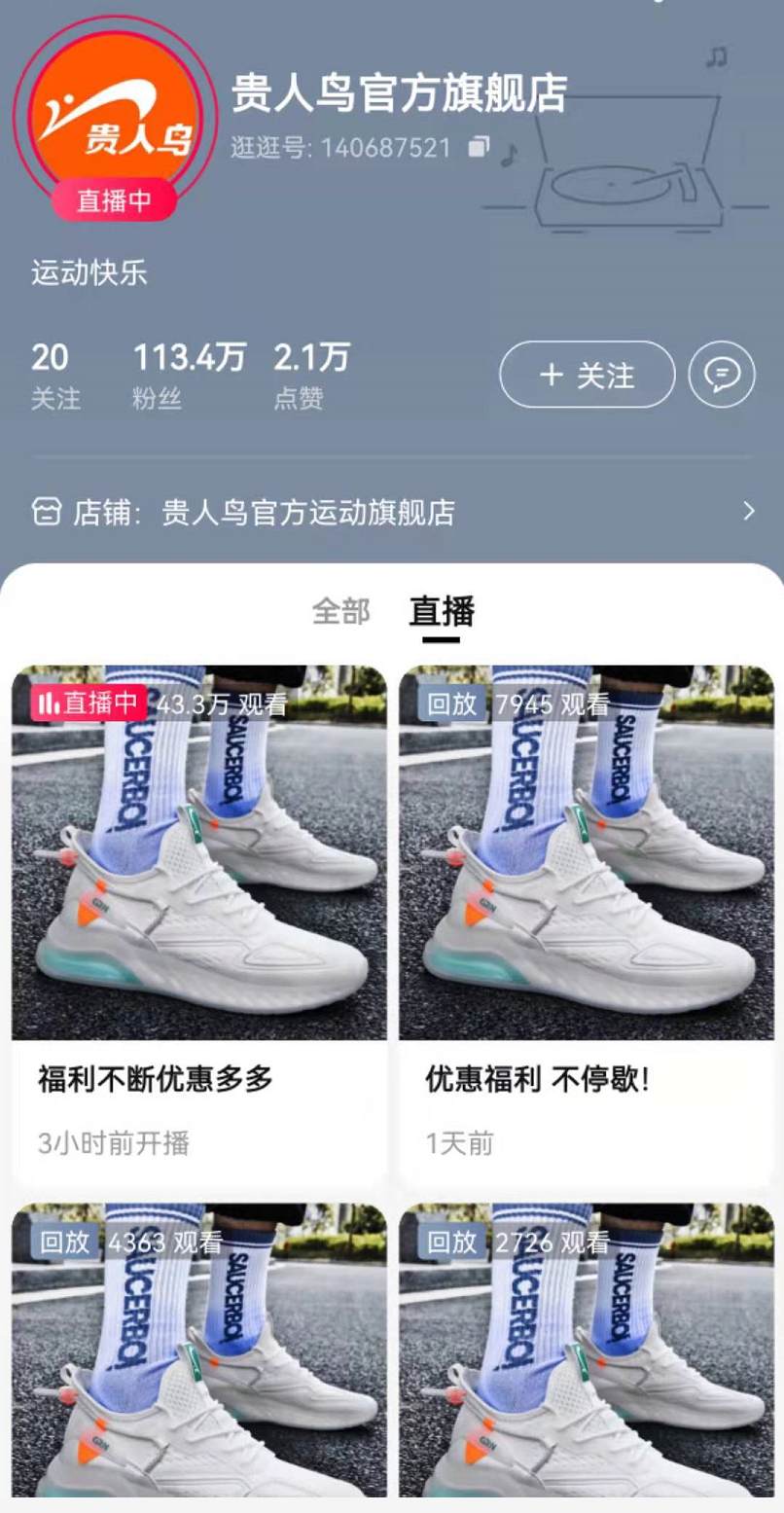Screen dimensions: 784x1513
Task: Open the live-streaming profile avatar
Action: click(113, 114)
